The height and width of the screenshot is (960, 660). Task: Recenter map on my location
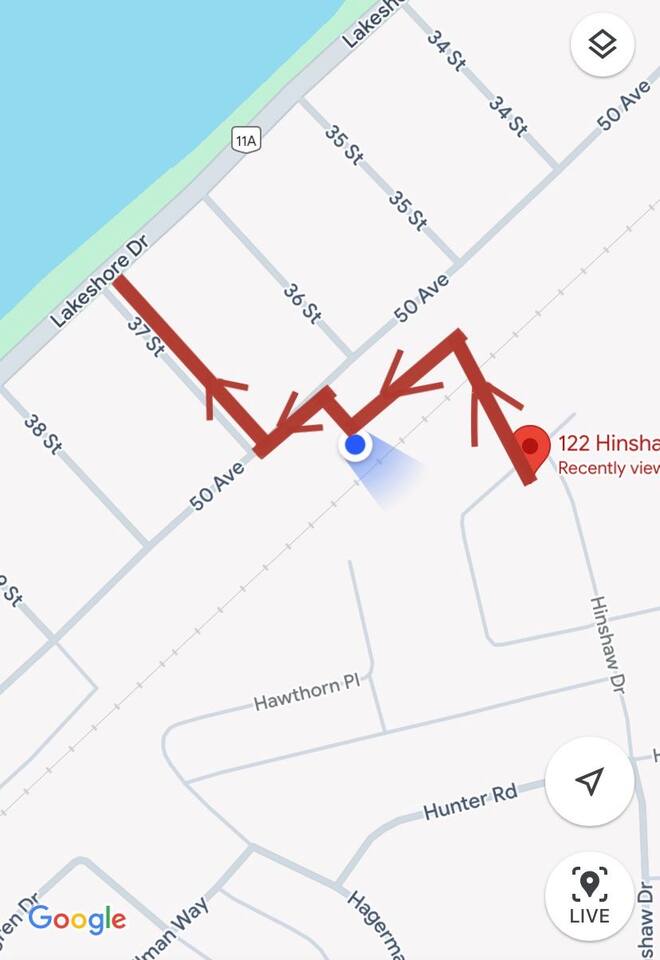pos(589,781)
